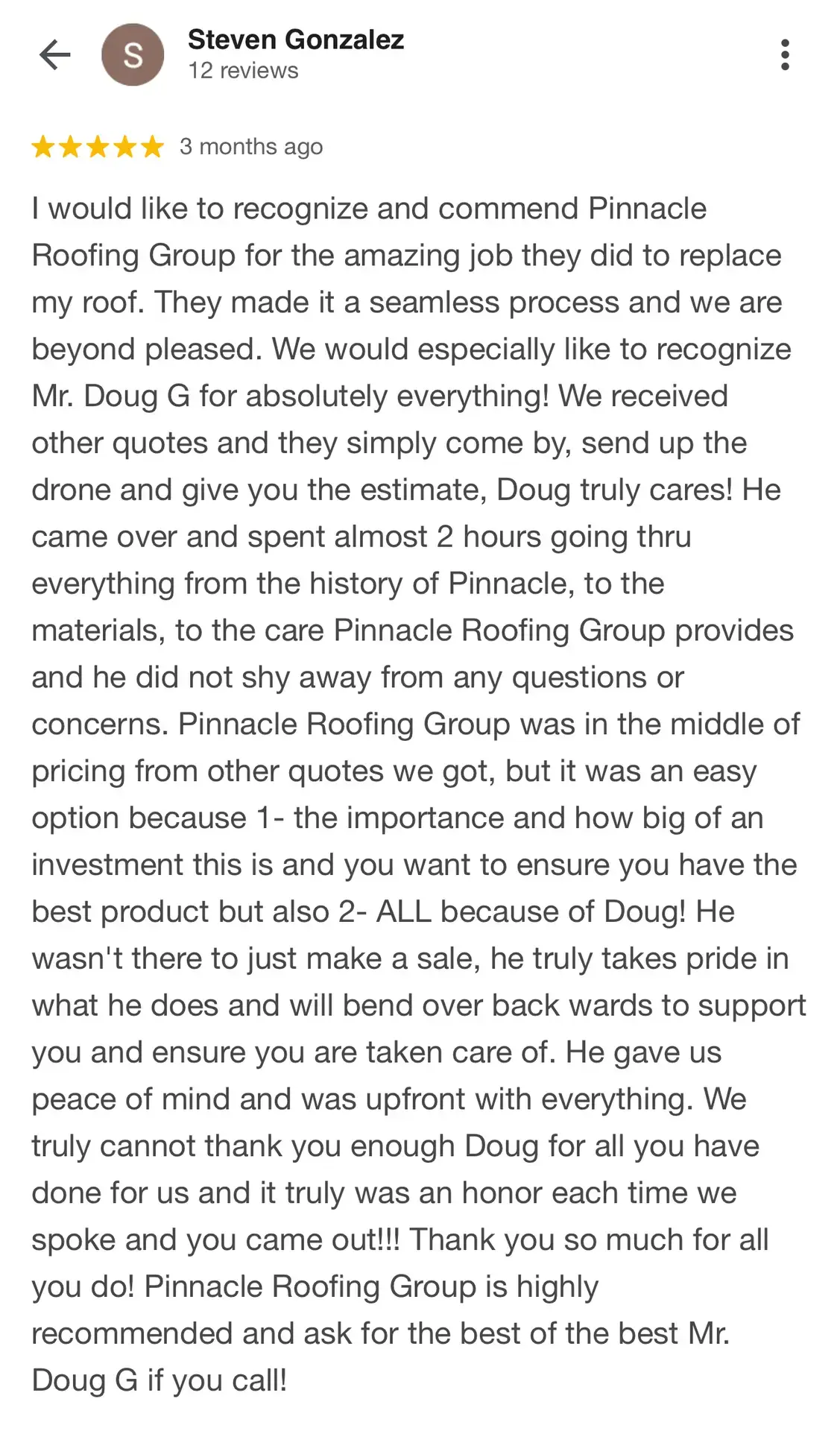This screenshot has width=840, height=1431.
Task: Open the three-dot overflow menu
Action: point(785,54)
